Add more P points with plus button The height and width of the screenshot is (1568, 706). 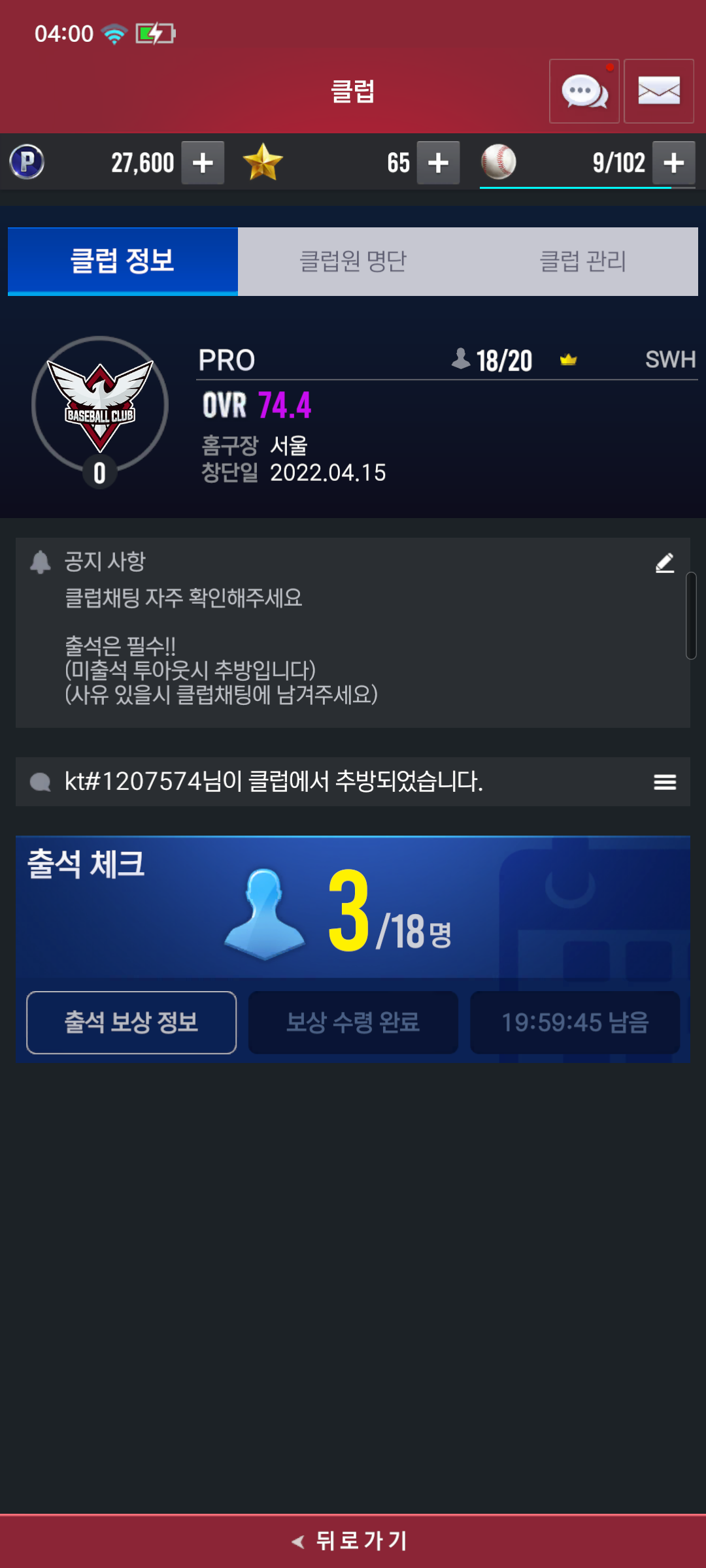[203, 163]
